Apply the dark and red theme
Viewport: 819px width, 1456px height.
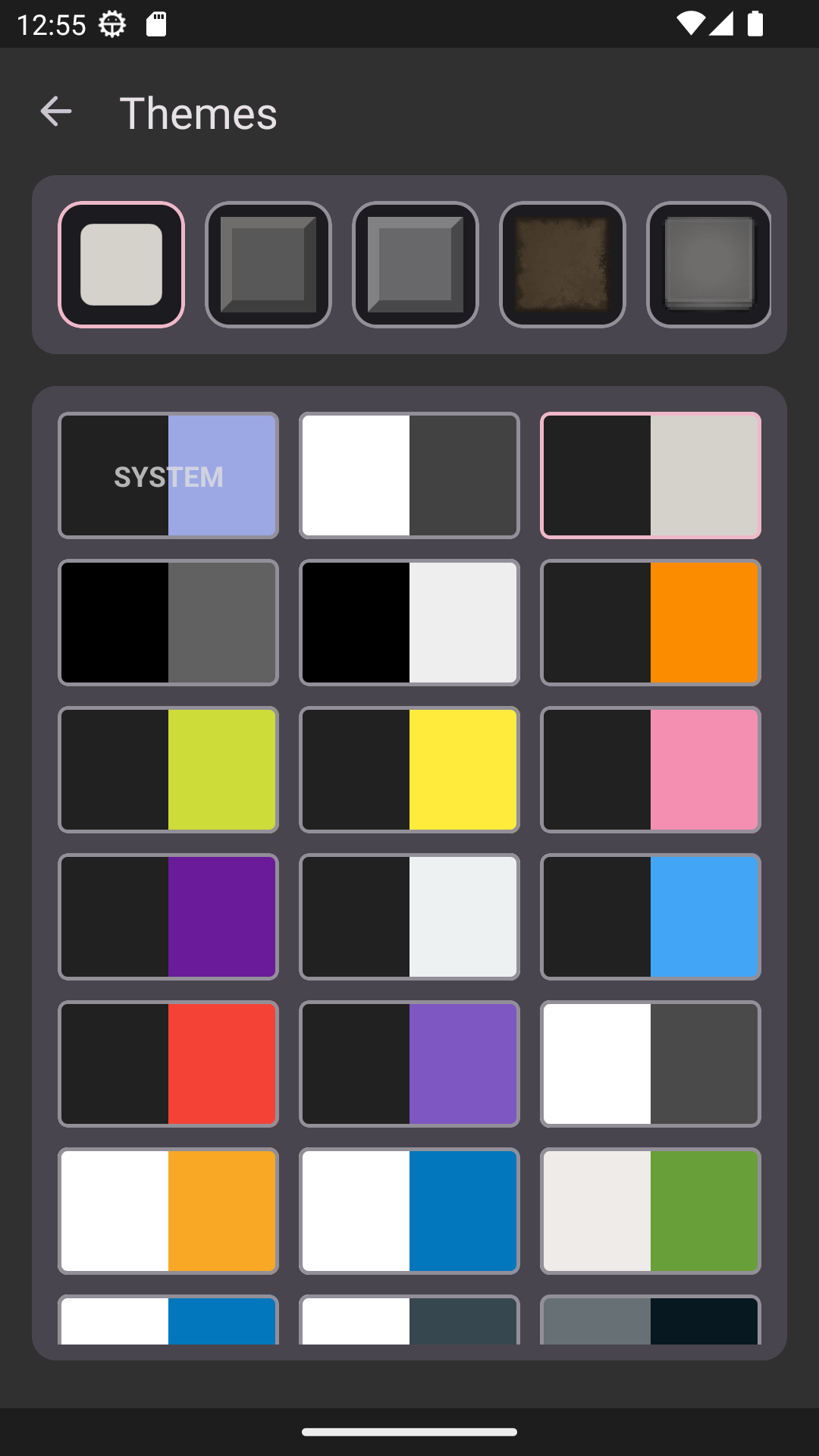(x=168, y=1064)
